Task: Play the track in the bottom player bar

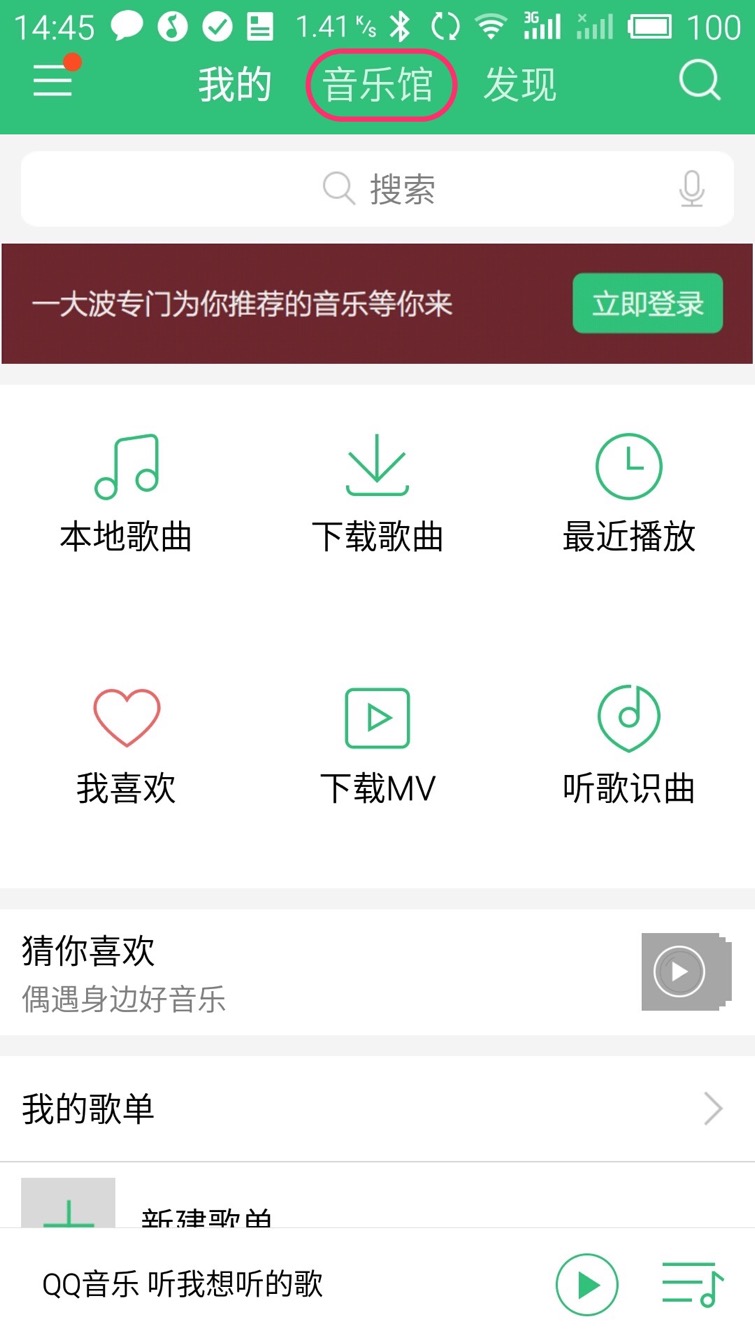Action: click(587, 1284)
